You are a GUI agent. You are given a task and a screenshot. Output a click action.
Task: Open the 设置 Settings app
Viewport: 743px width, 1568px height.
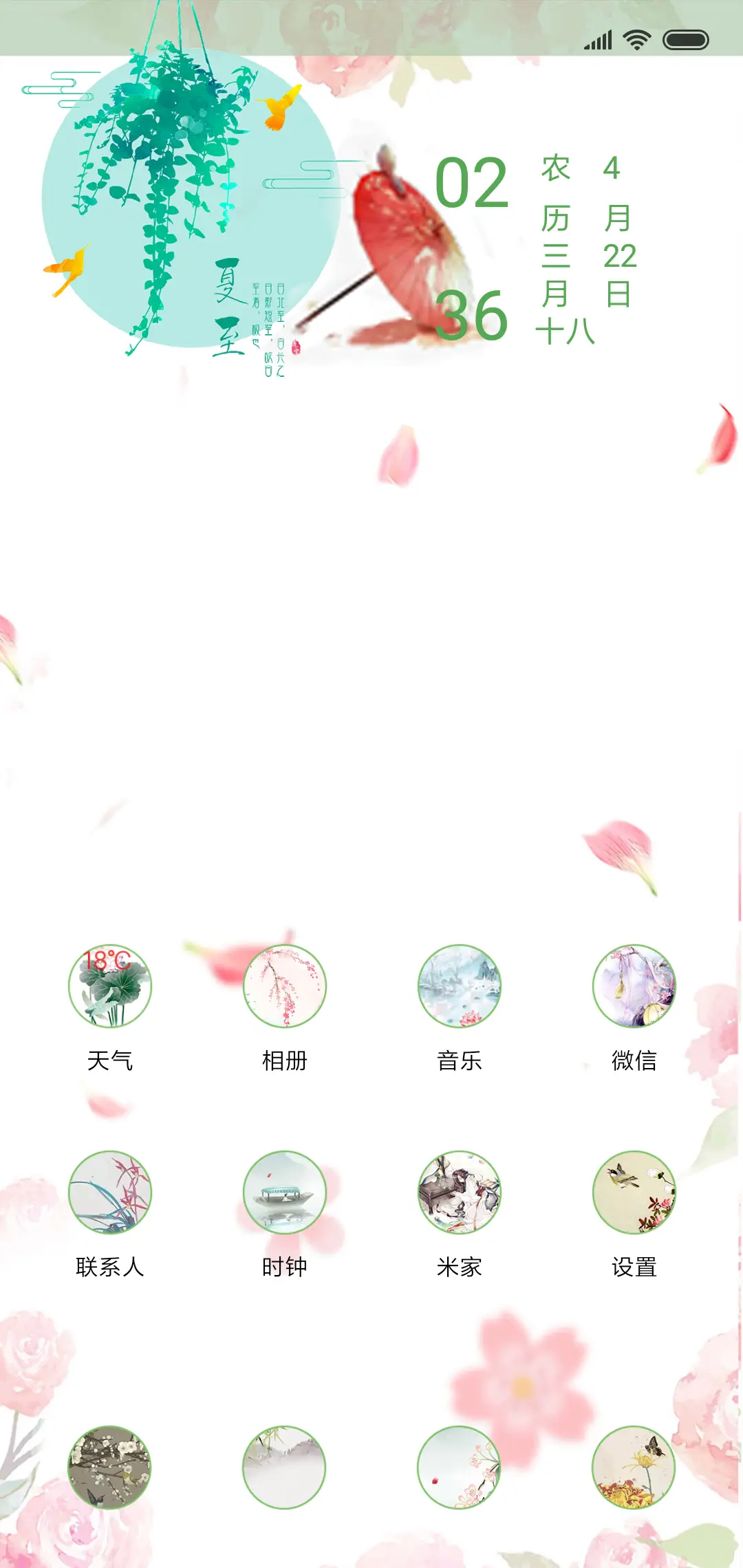click(x=633, y=1195)
